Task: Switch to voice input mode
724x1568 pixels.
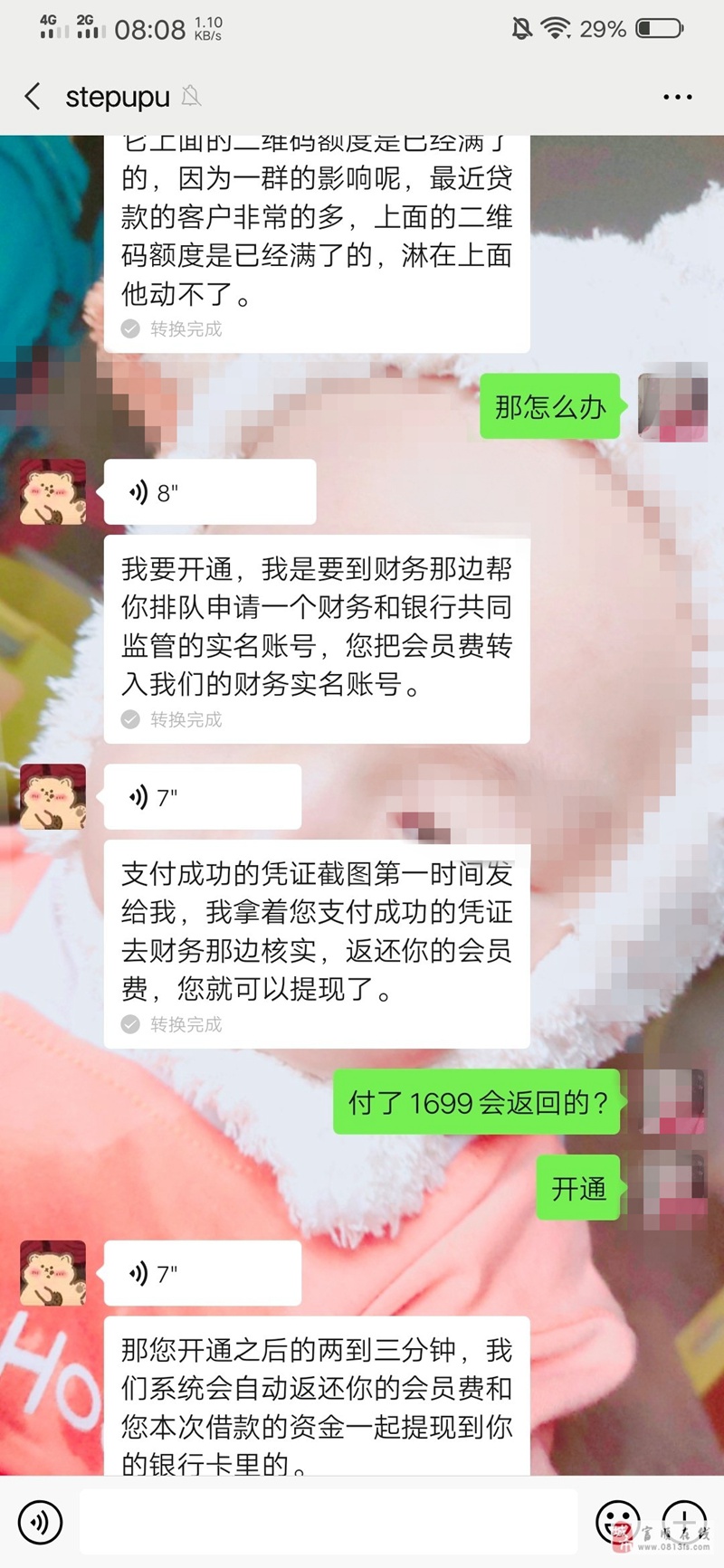Action: click(40, 1522)
